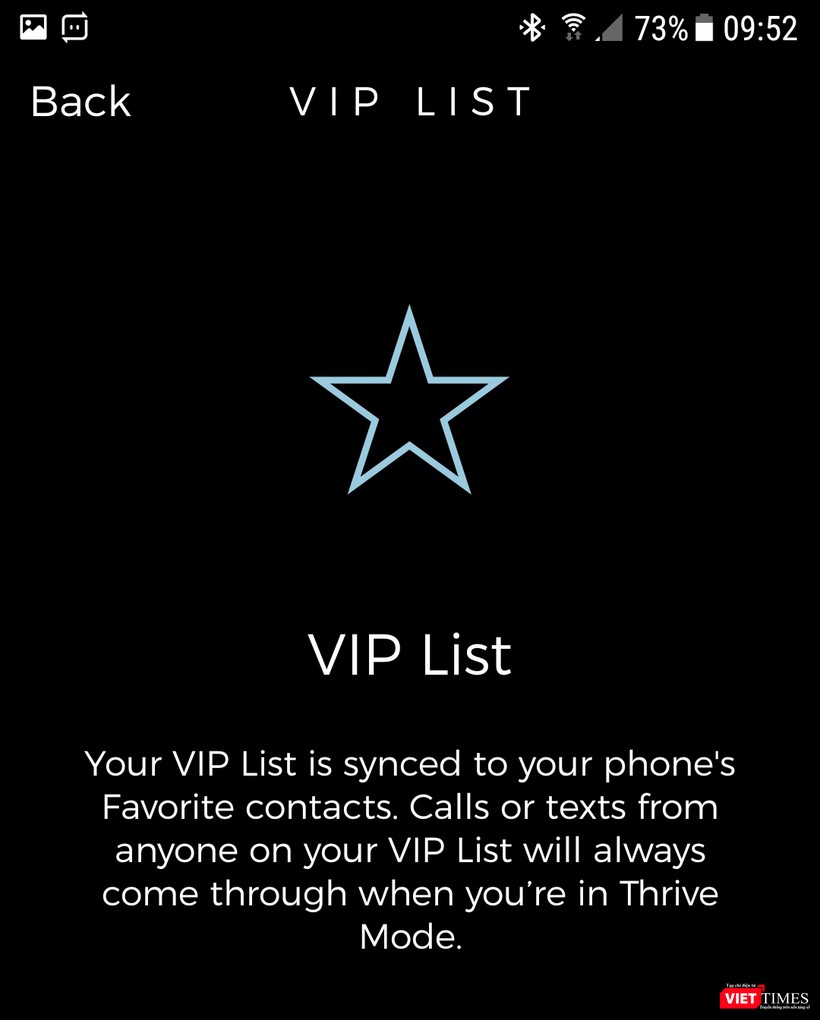The image size is (820, 1020).
Task: Tap inside the outlined star shape
Action: pyautogui.click(x=410, y=420)
